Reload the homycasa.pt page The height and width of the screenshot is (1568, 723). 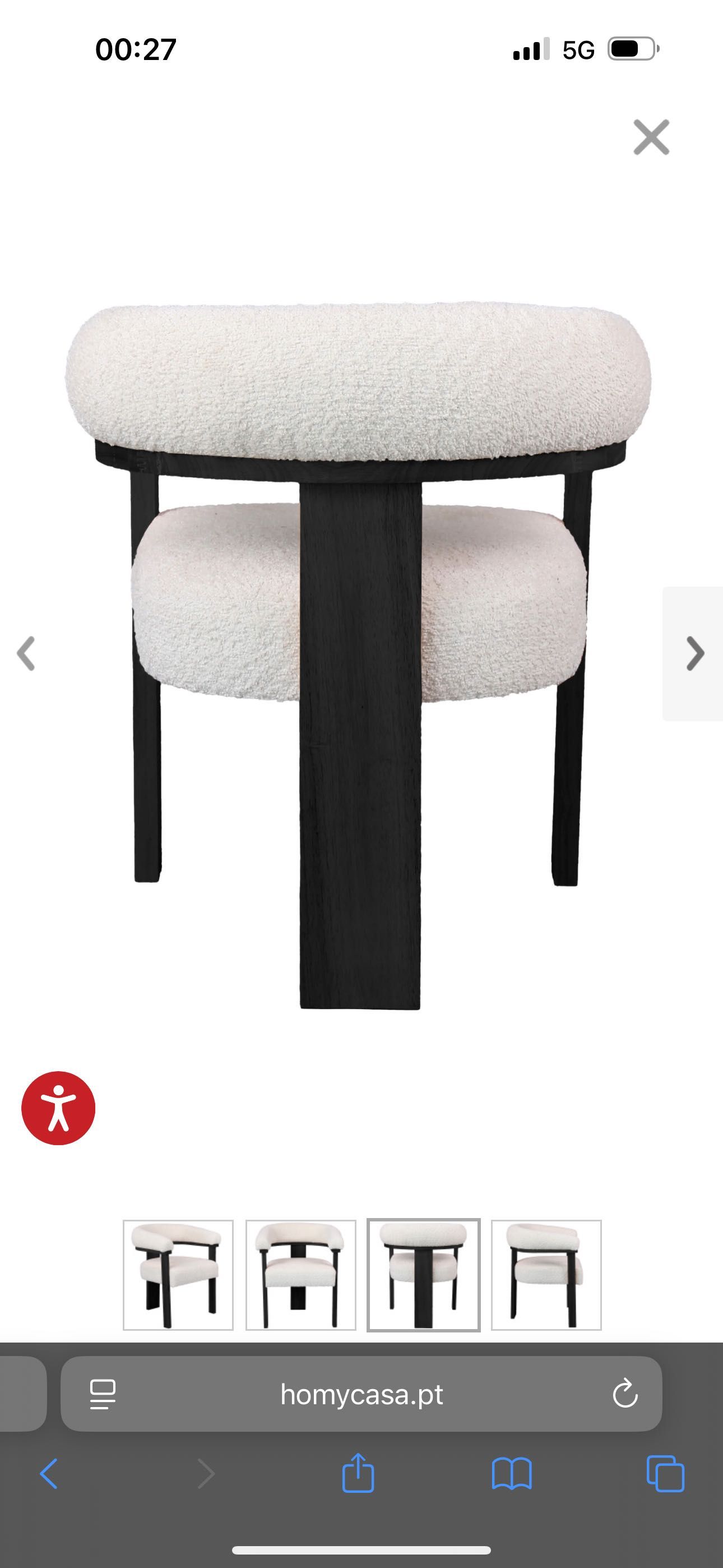[x=625, y=1394]
